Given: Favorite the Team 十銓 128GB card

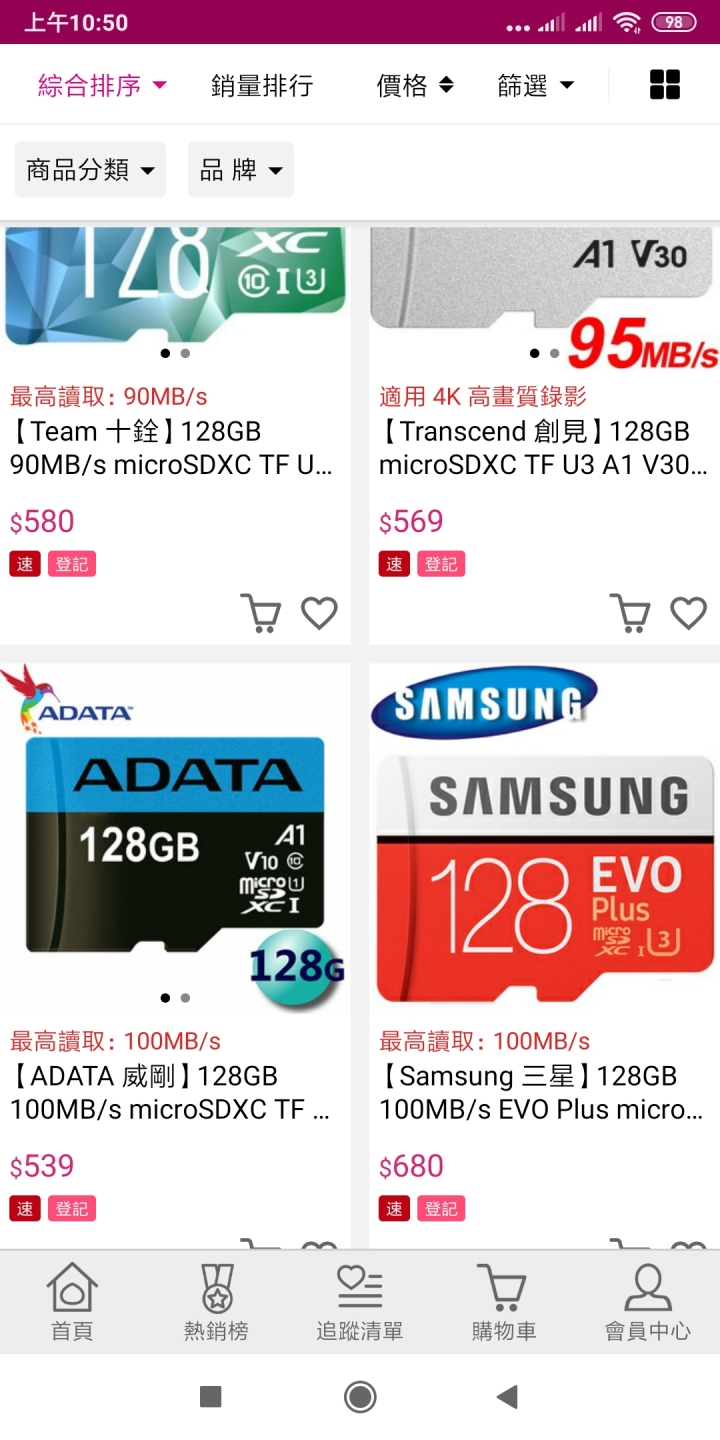Looking at the screenshot, I should (x=319, y=613).
